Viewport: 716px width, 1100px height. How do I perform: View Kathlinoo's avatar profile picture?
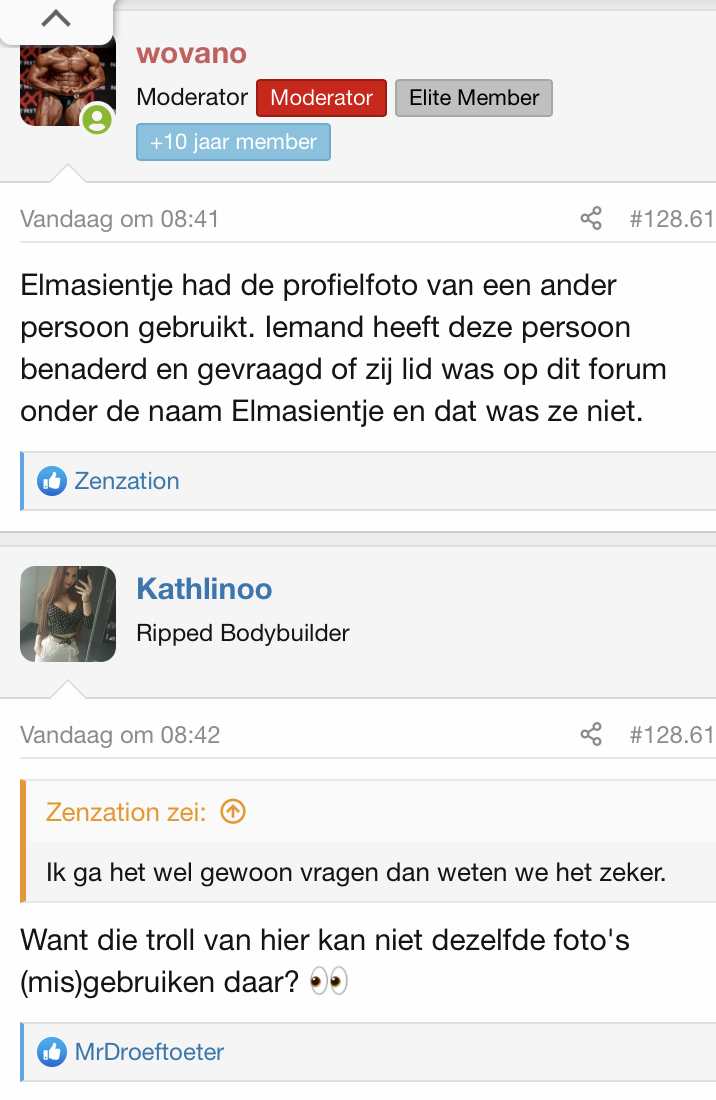(68, 614)
